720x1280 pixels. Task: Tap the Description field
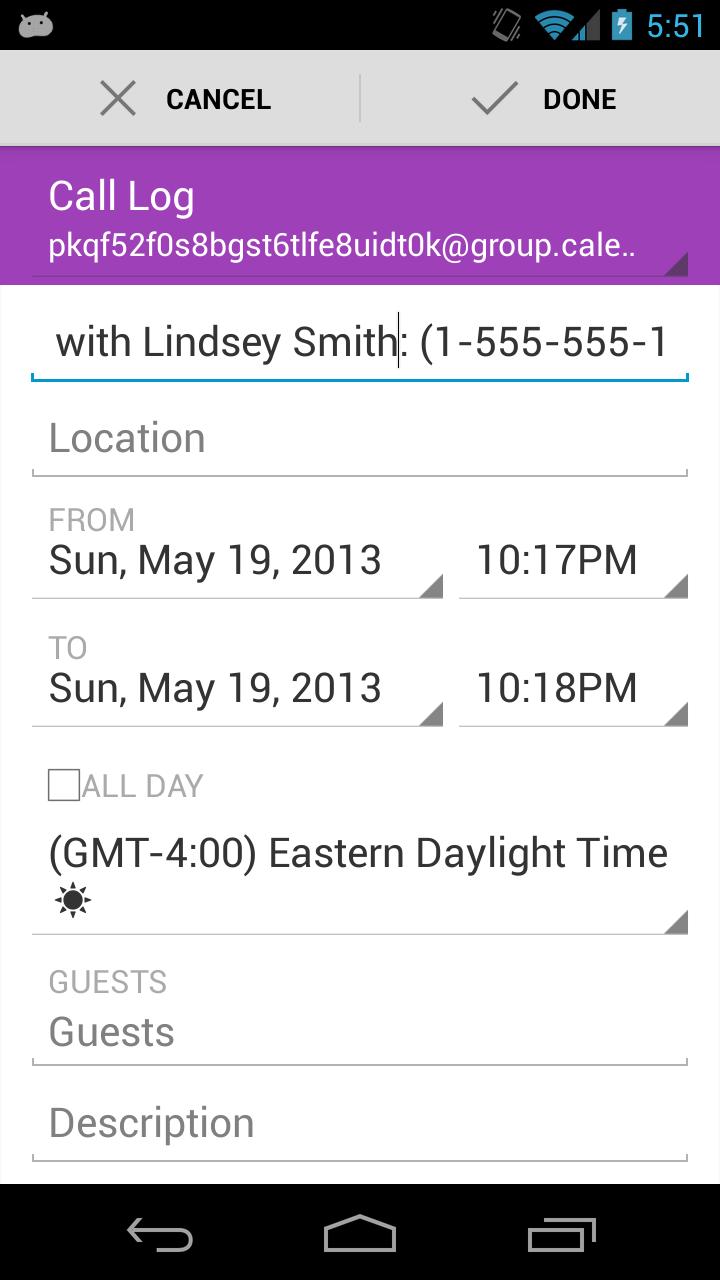click(x=360, y=1124)
